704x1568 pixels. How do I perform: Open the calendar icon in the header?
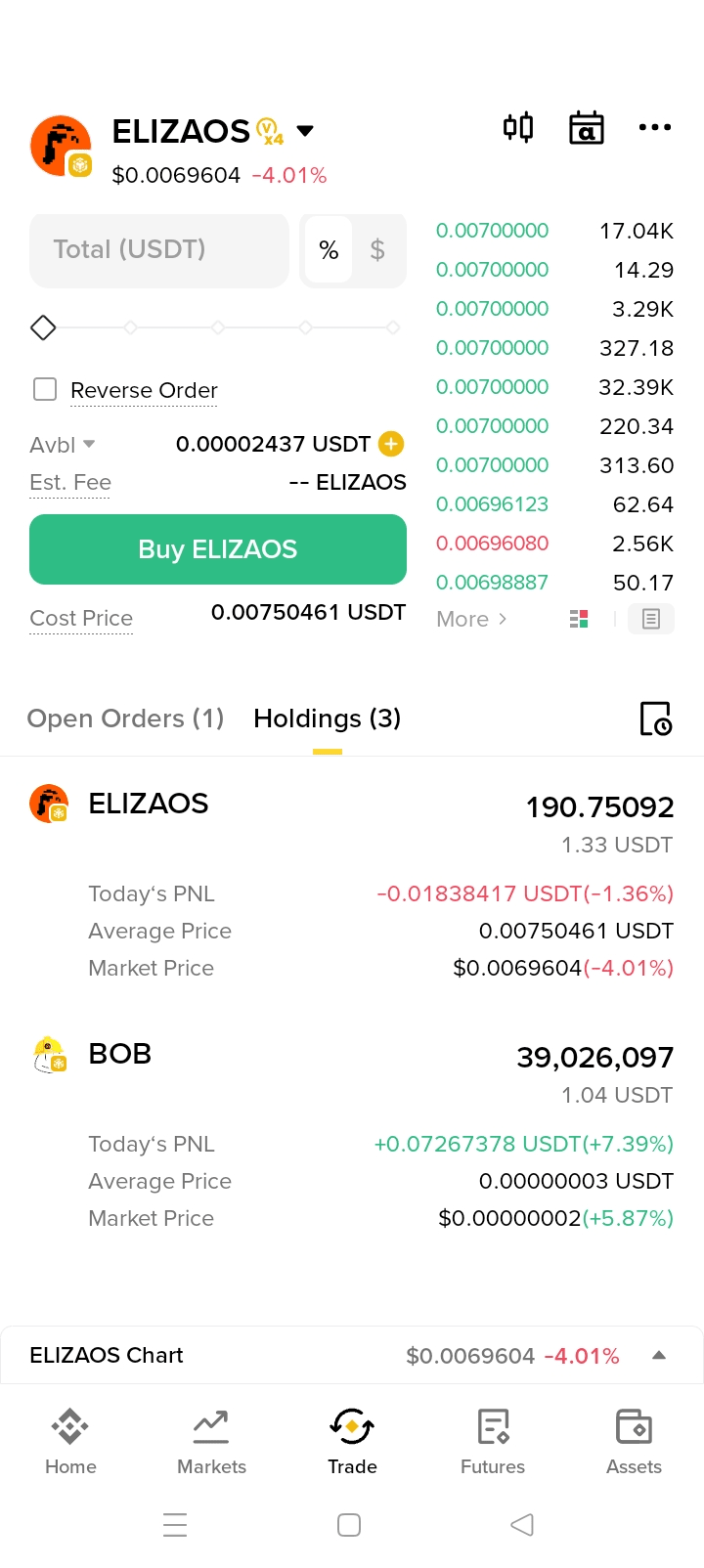pos(587,128)
